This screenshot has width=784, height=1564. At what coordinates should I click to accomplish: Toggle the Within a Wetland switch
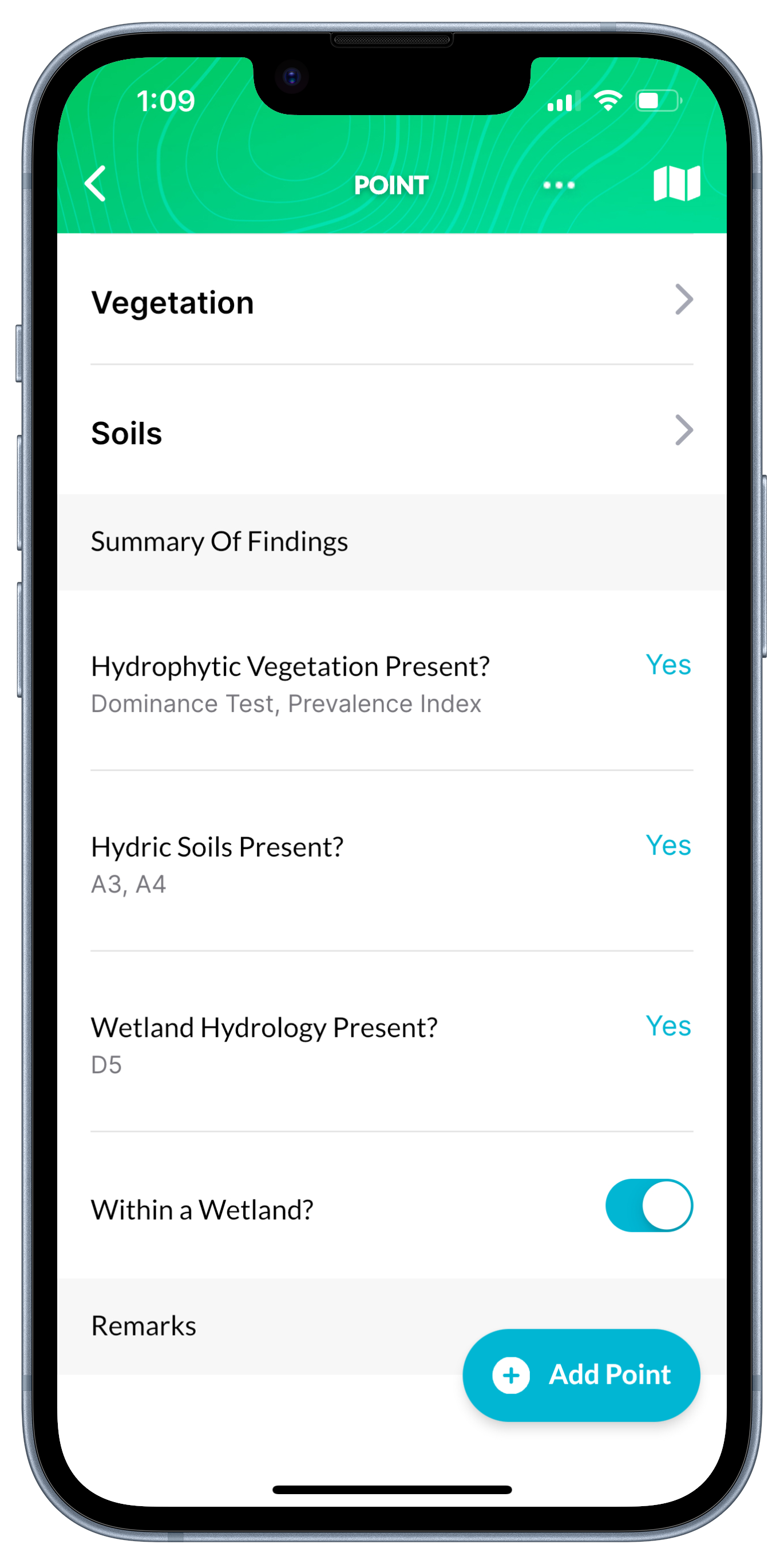[648, 1205]
